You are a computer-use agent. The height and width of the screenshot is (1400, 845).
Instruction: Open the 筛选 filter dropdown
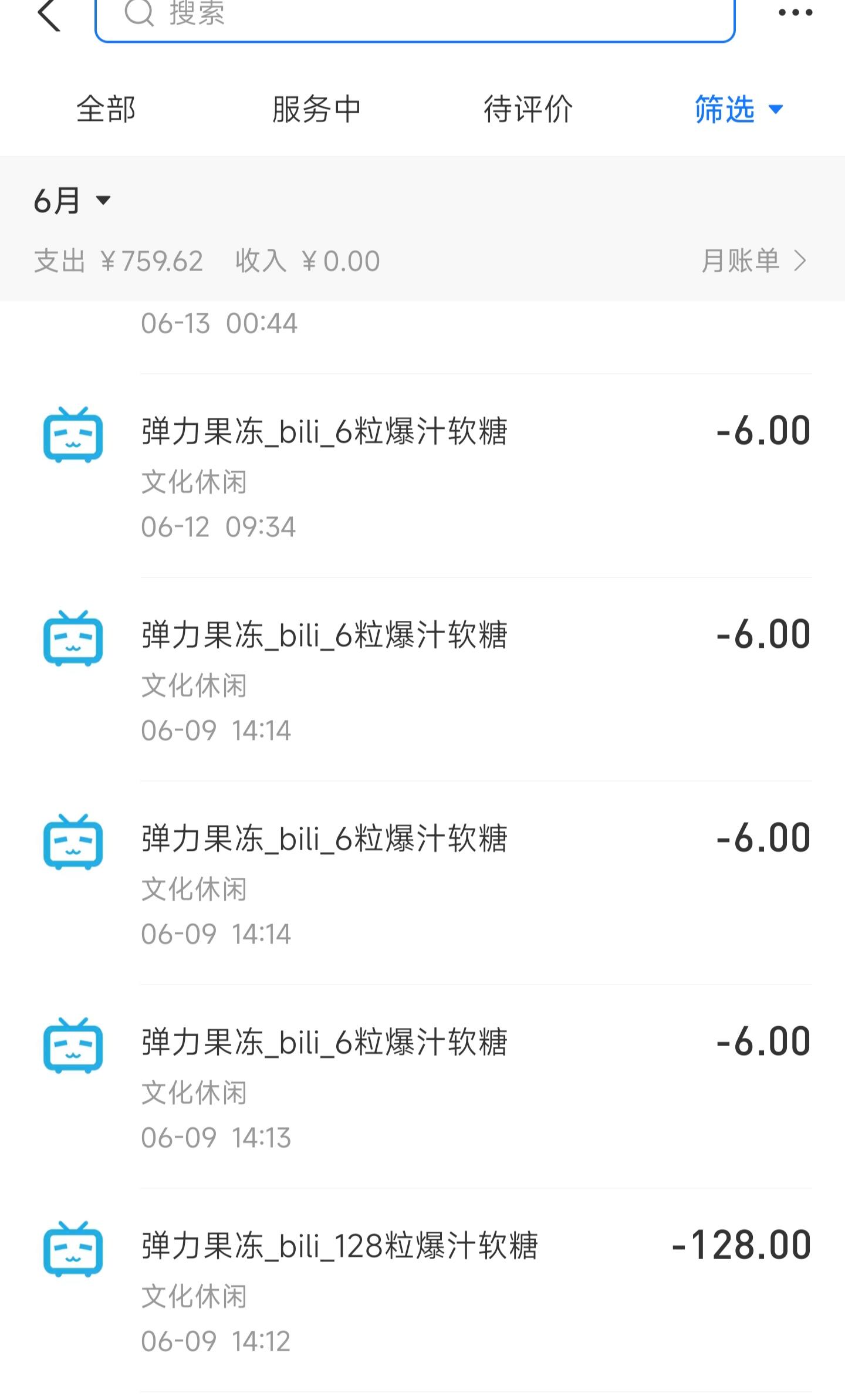click(x=738, y=110)
